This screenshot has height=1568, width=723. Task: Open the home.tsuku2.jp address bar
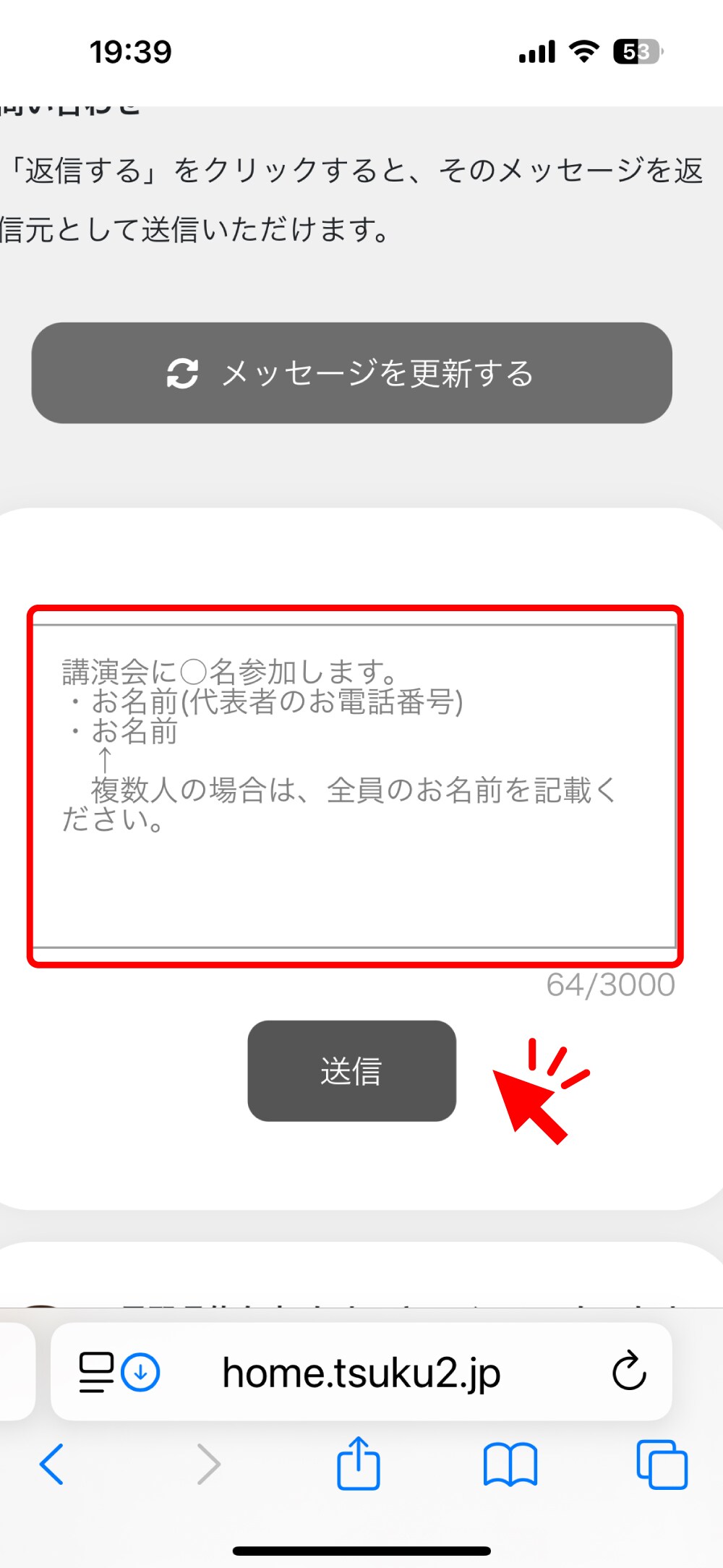[x=361, y=1373]
